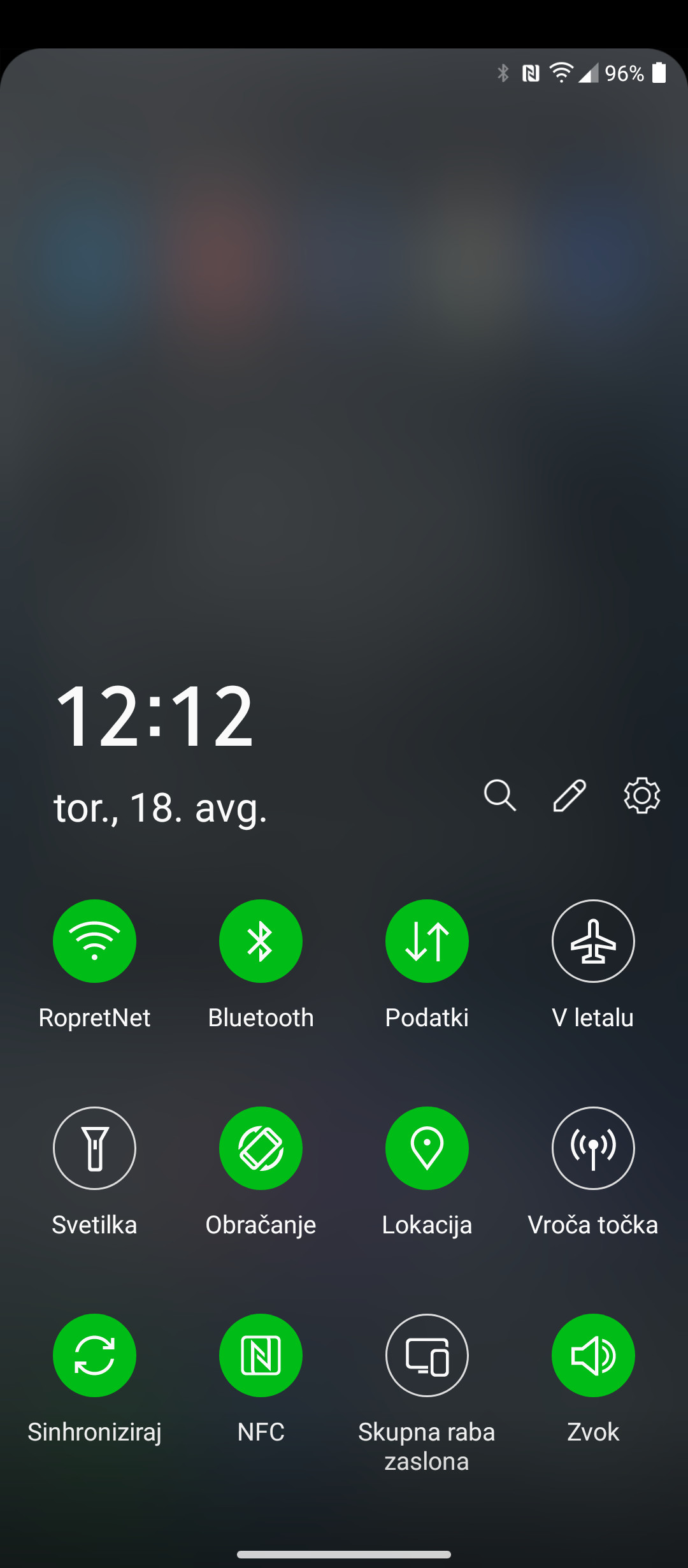Toggle auto-rotate (Obračanje)

coord(261,1148)
